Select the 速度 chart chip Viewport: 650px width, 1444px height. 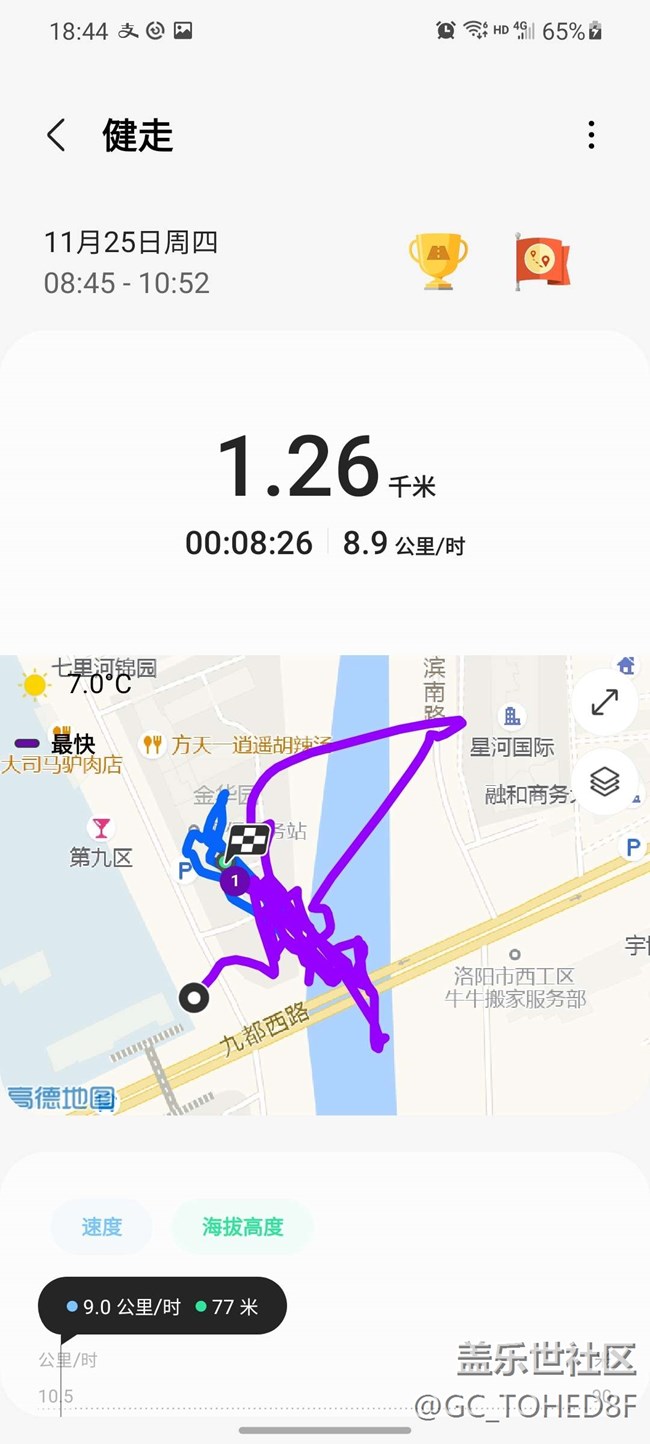point(102,1226)
